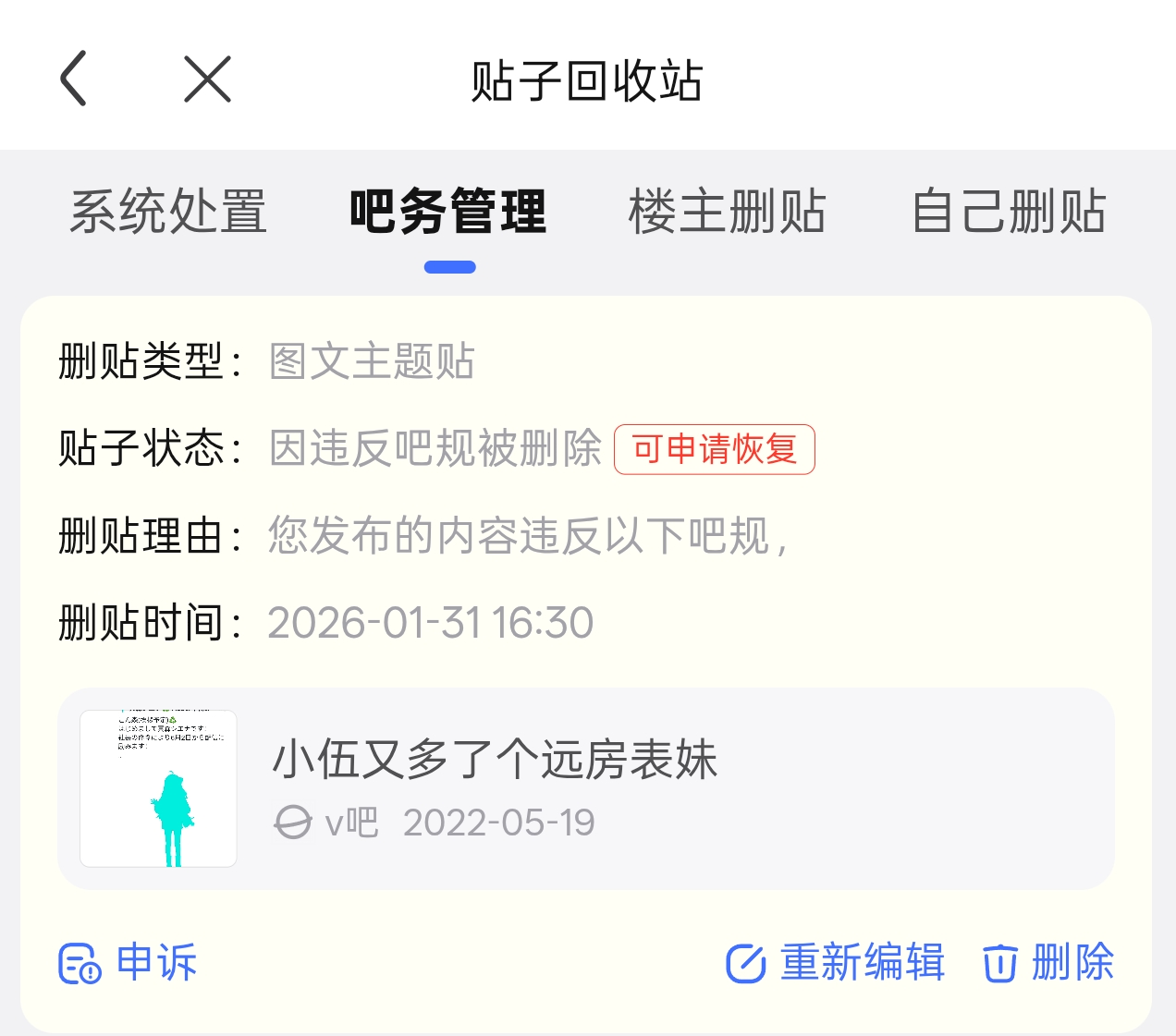Screen dimensions: 1176x1036
Task: Go back using the left arrow
Action: [x=74, y=79]
